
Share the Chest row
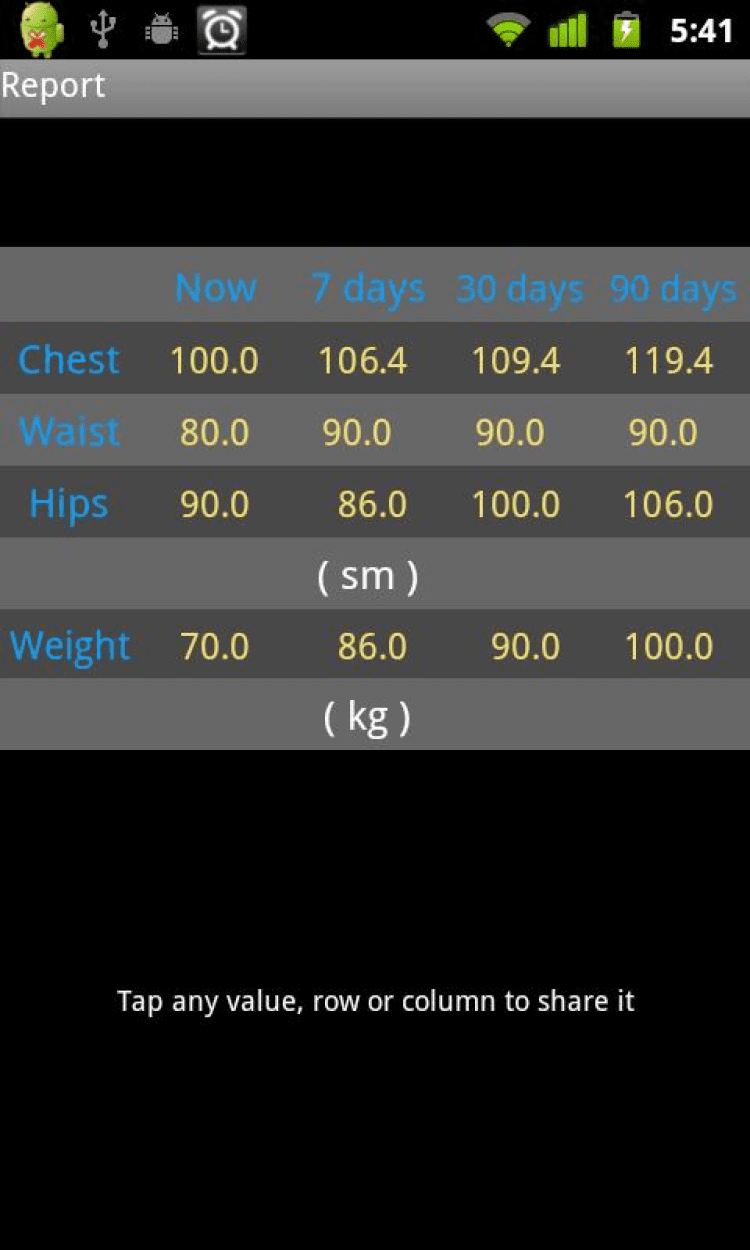click(68, 359)
